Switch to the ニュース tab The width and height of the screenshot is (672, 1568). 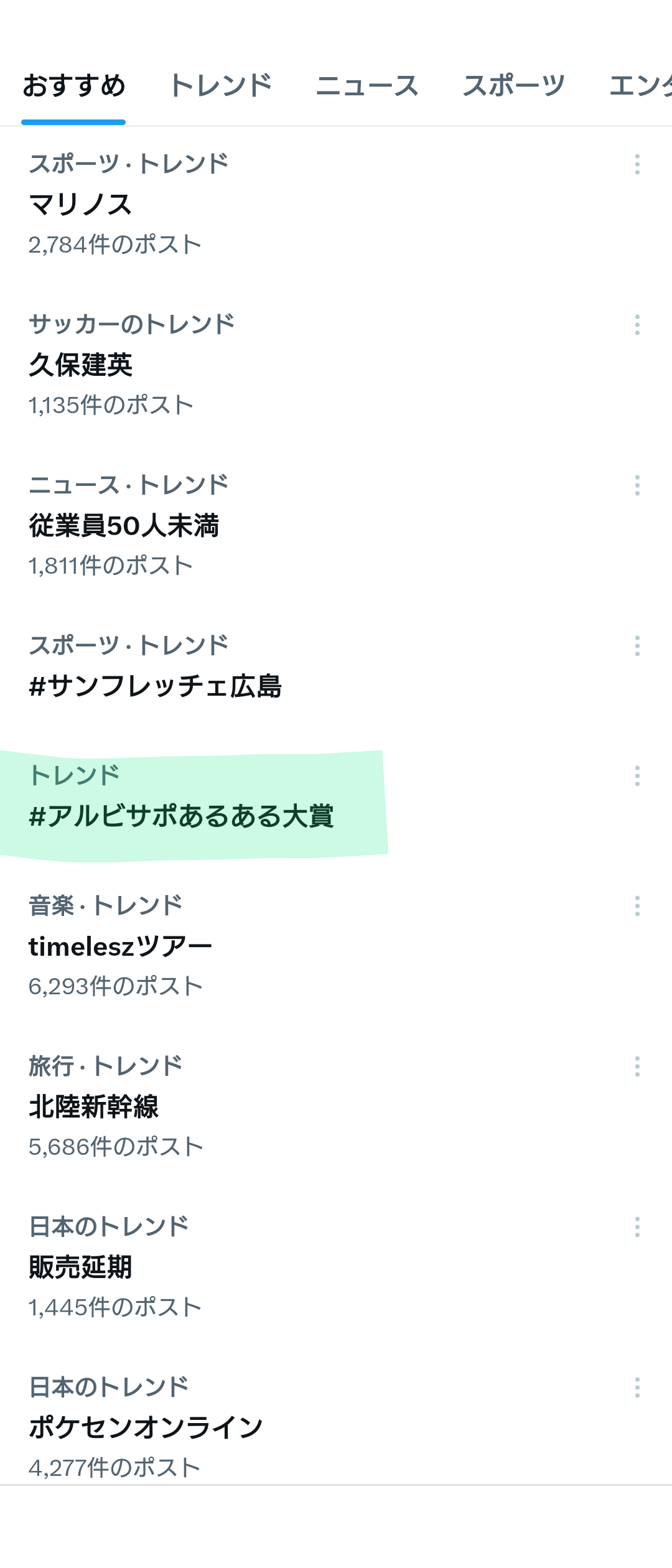[x=367, y=86]
